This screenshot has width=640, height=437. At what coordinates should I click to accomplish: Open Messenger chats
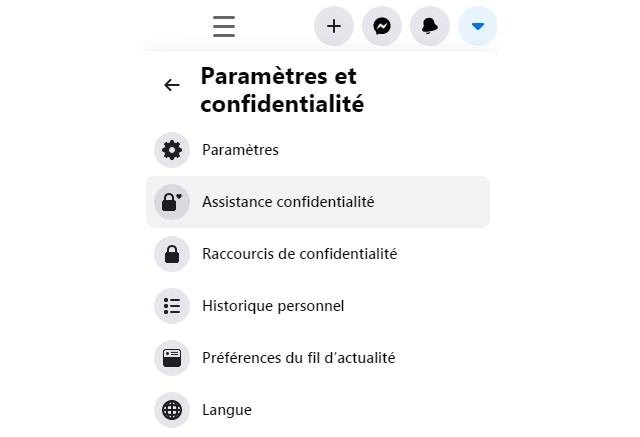tap(382, 26)
